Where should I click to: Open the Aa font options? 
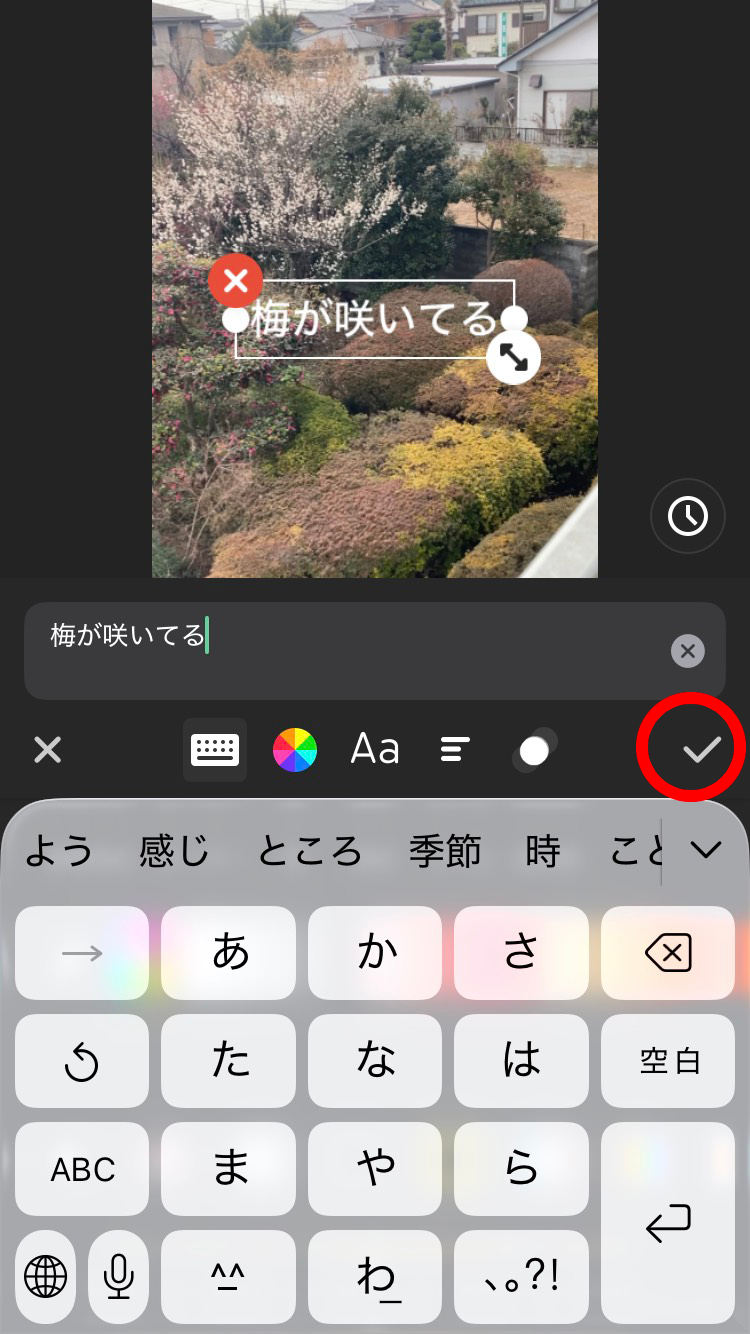[x=375, y=750]
